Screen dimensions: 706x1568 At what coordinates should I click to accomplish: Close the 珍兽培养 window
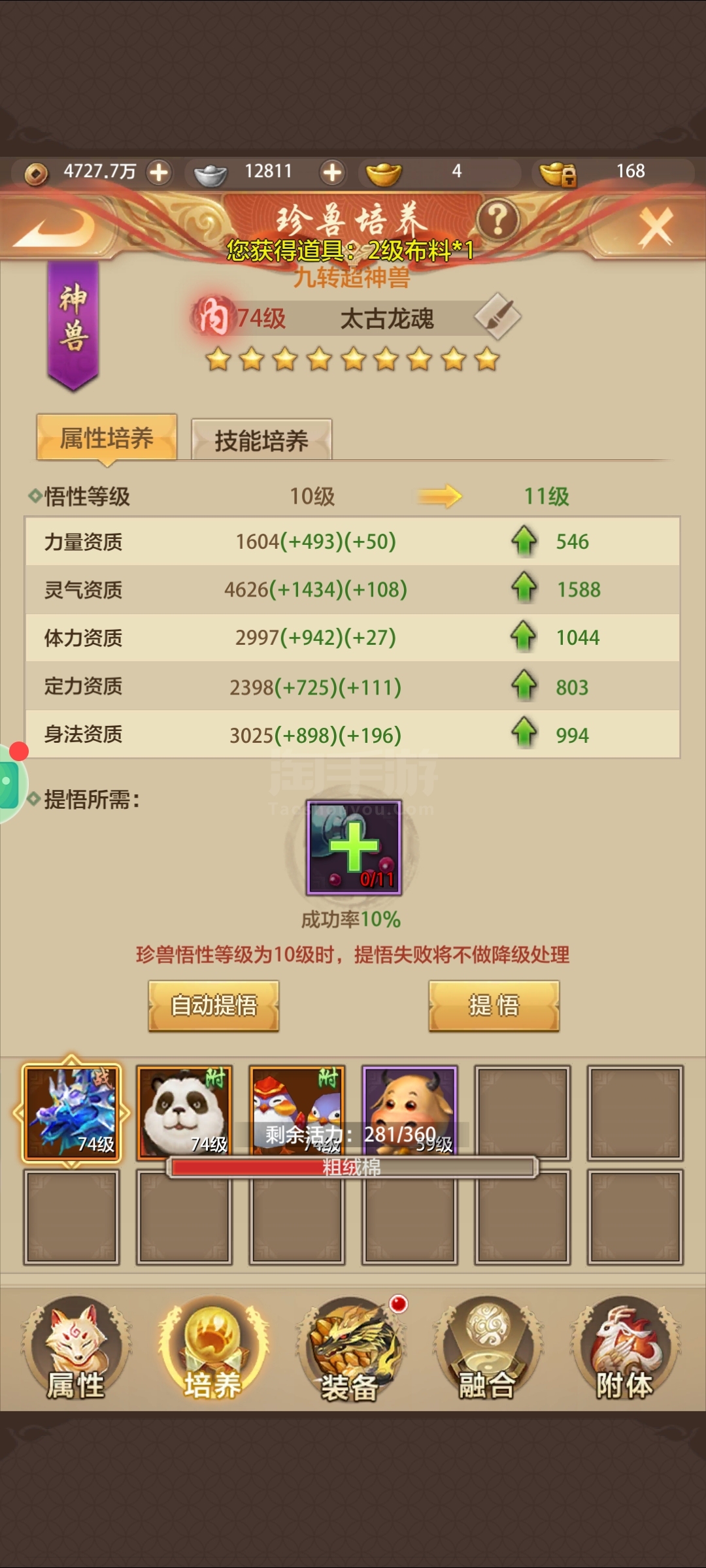[656, 228]
